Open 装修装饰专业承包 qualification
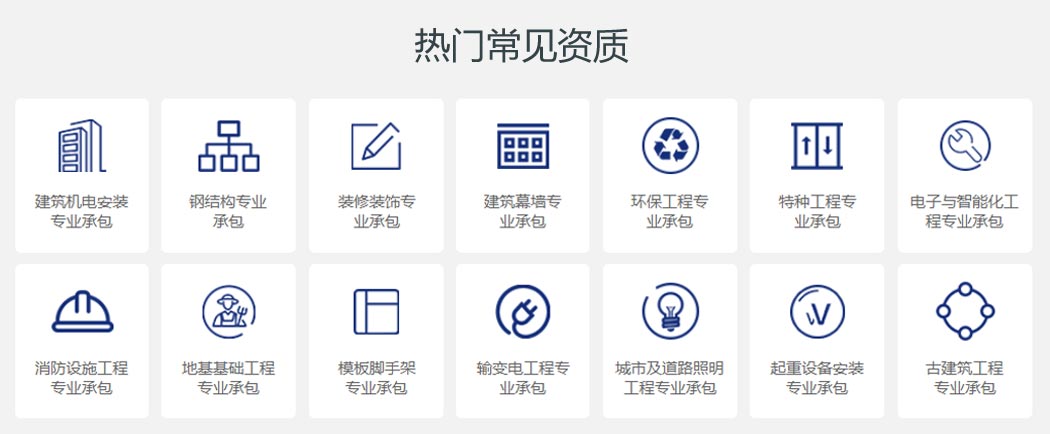 (x=376, y=175)
